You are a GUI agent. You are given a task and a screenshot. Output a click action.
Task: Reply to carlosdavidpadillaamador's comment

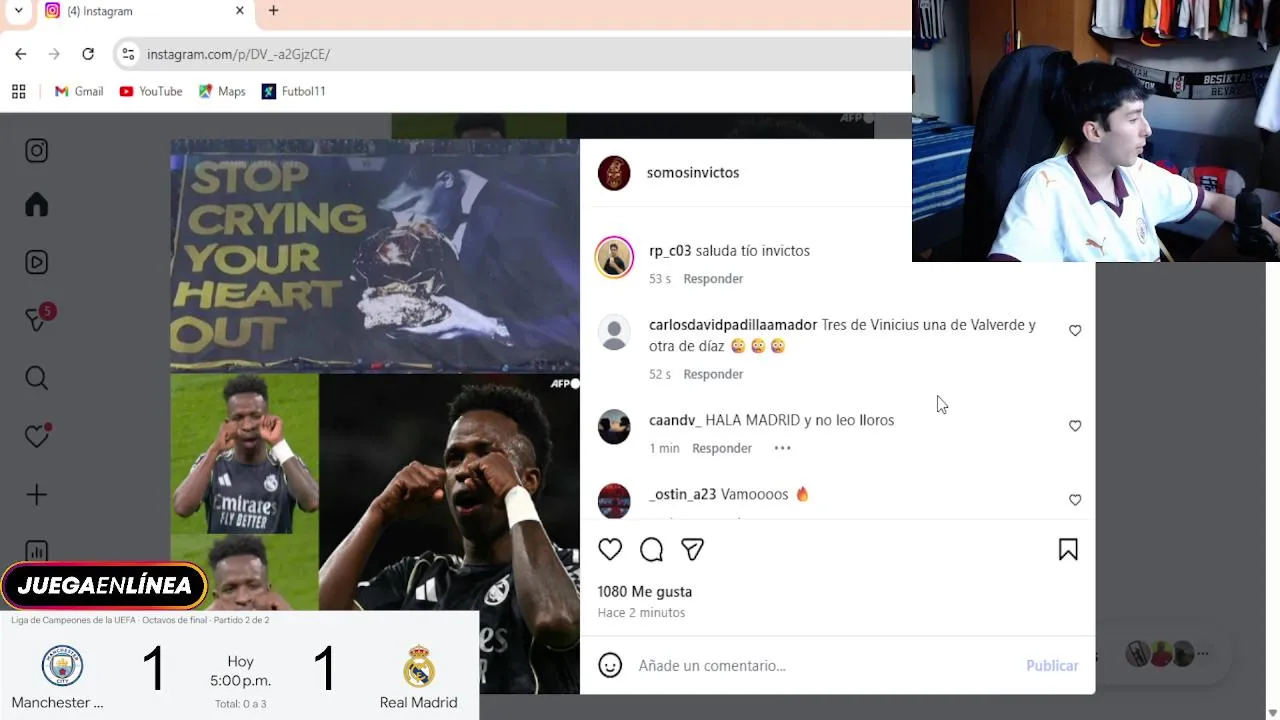[x=713, y=374]
